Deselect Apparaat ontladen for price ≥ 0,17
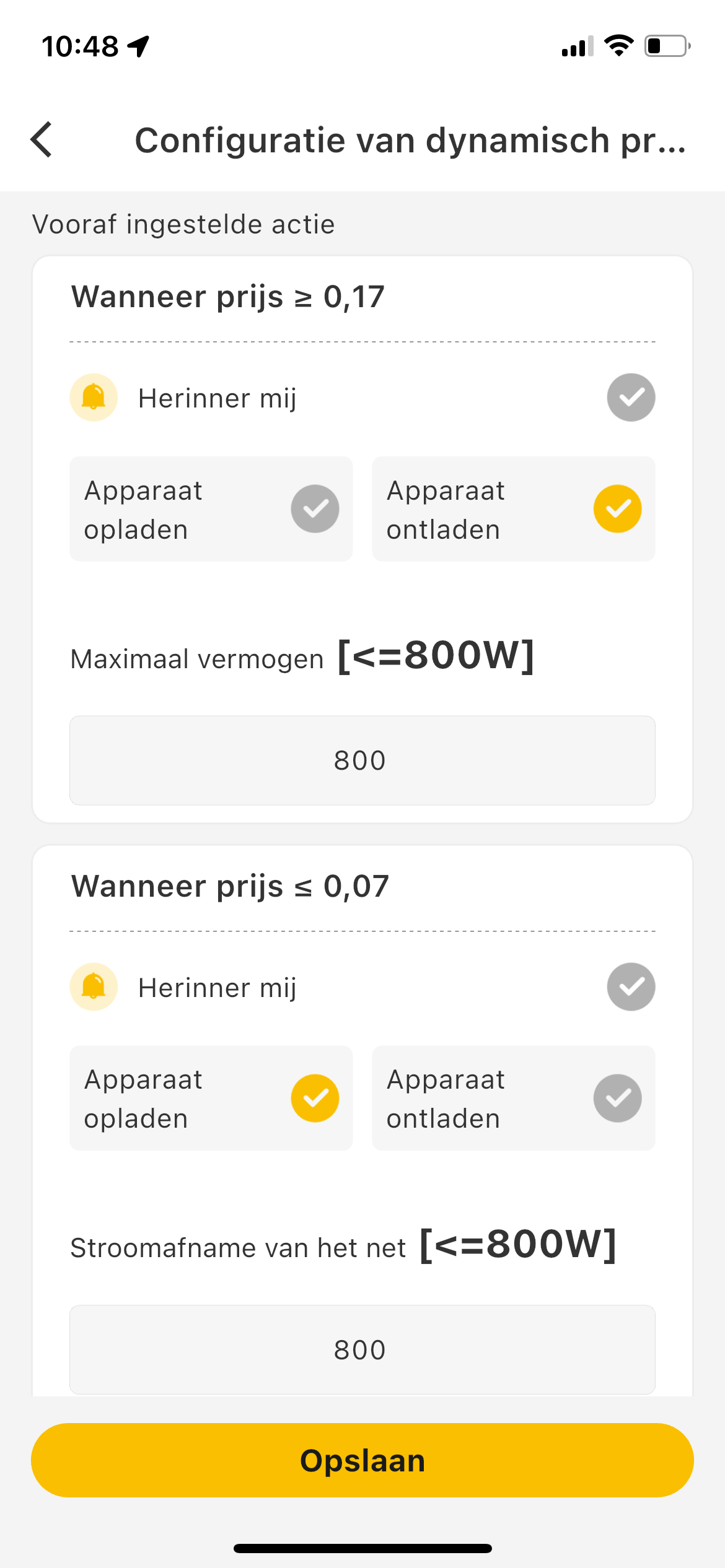The height and width of the screenshot is (1568, 725). click(617, 508)
